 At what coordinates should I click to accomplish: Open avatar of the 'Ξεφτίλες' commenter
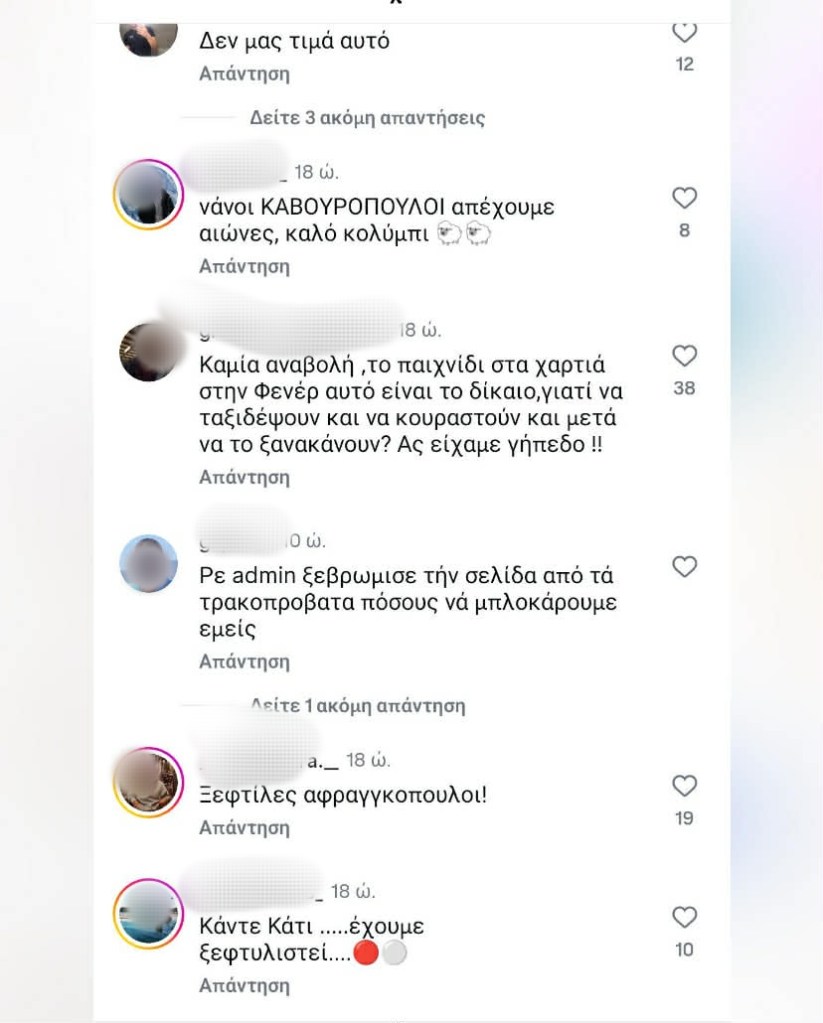click(x=148, y=782)
